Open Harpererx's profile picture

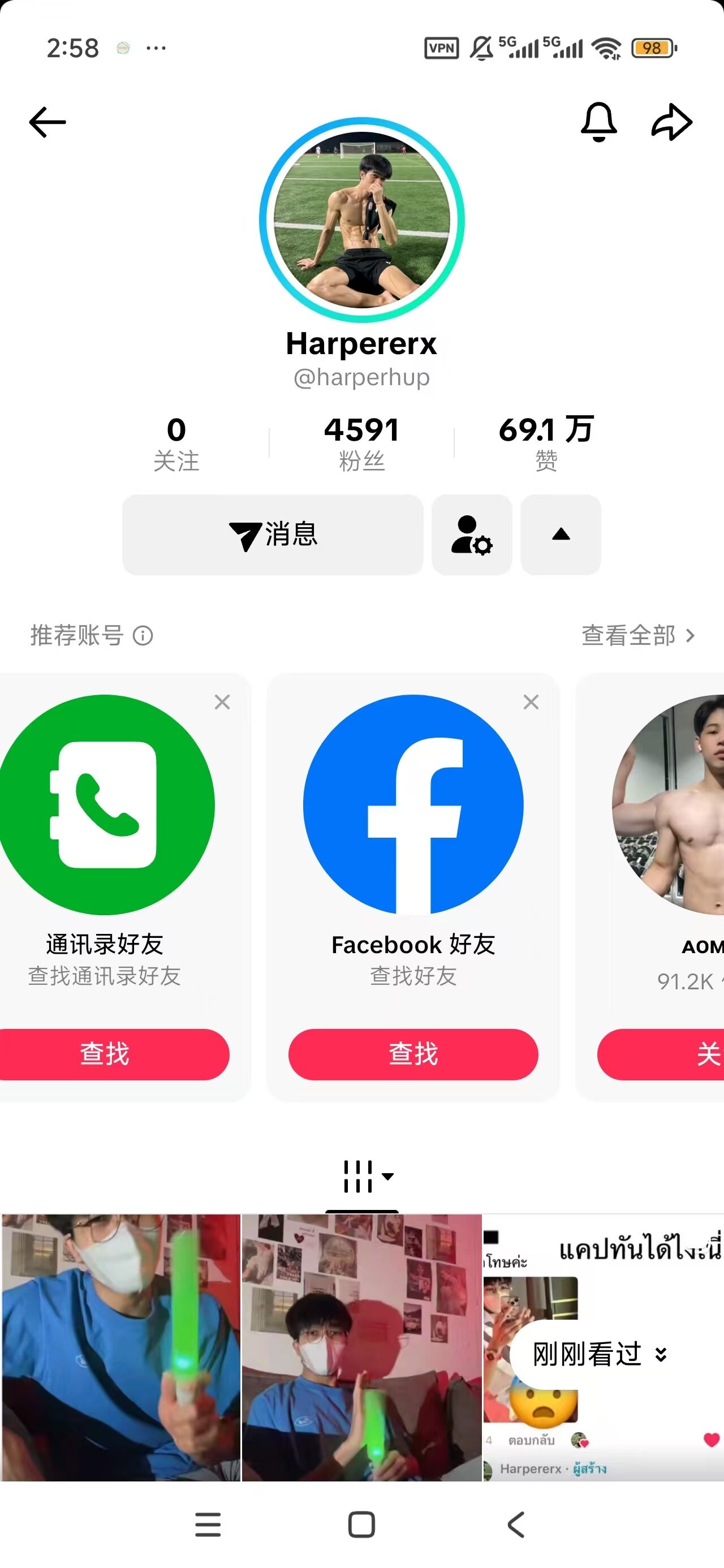click(361, 219)
